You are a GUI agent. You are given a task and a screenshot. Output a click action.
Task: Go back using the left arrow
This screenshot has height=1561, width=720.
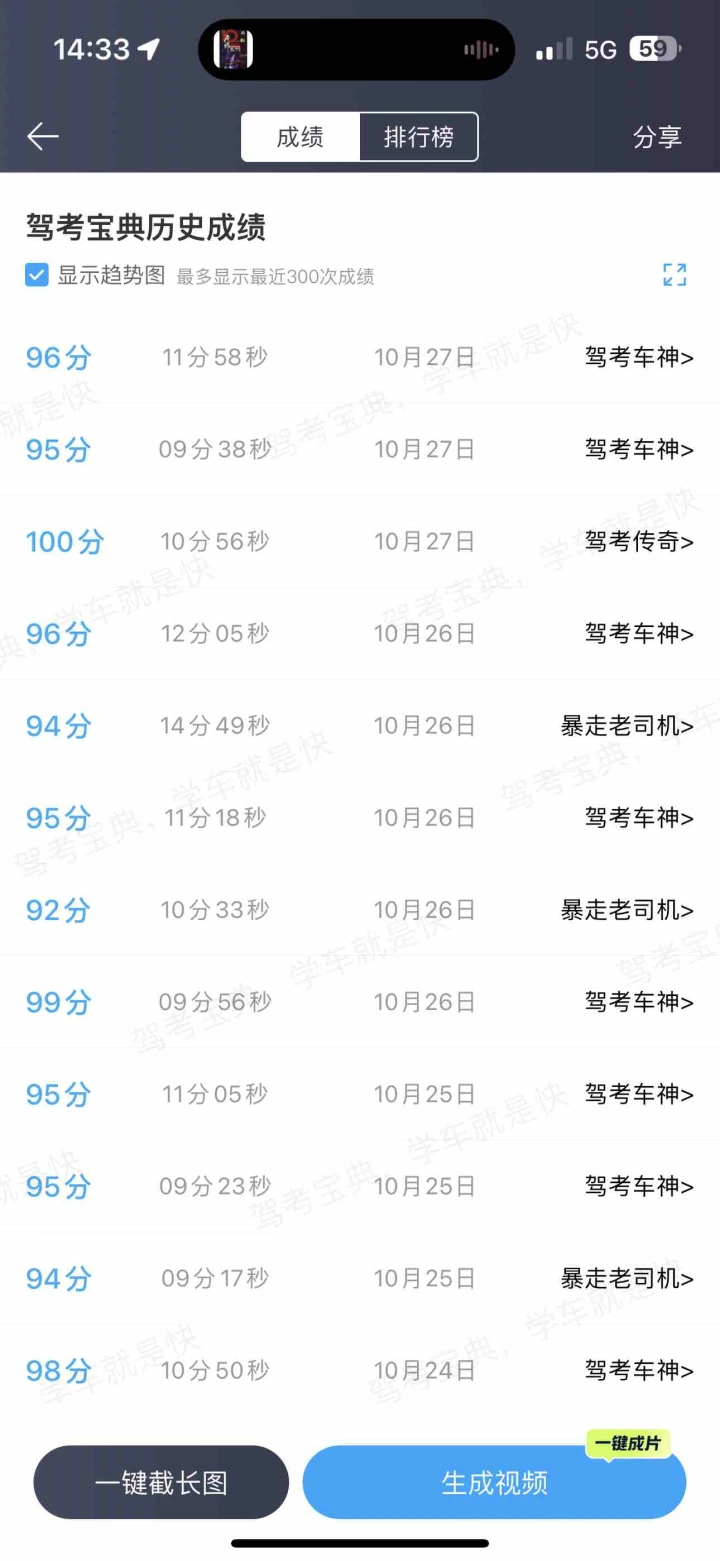(43, 137)
